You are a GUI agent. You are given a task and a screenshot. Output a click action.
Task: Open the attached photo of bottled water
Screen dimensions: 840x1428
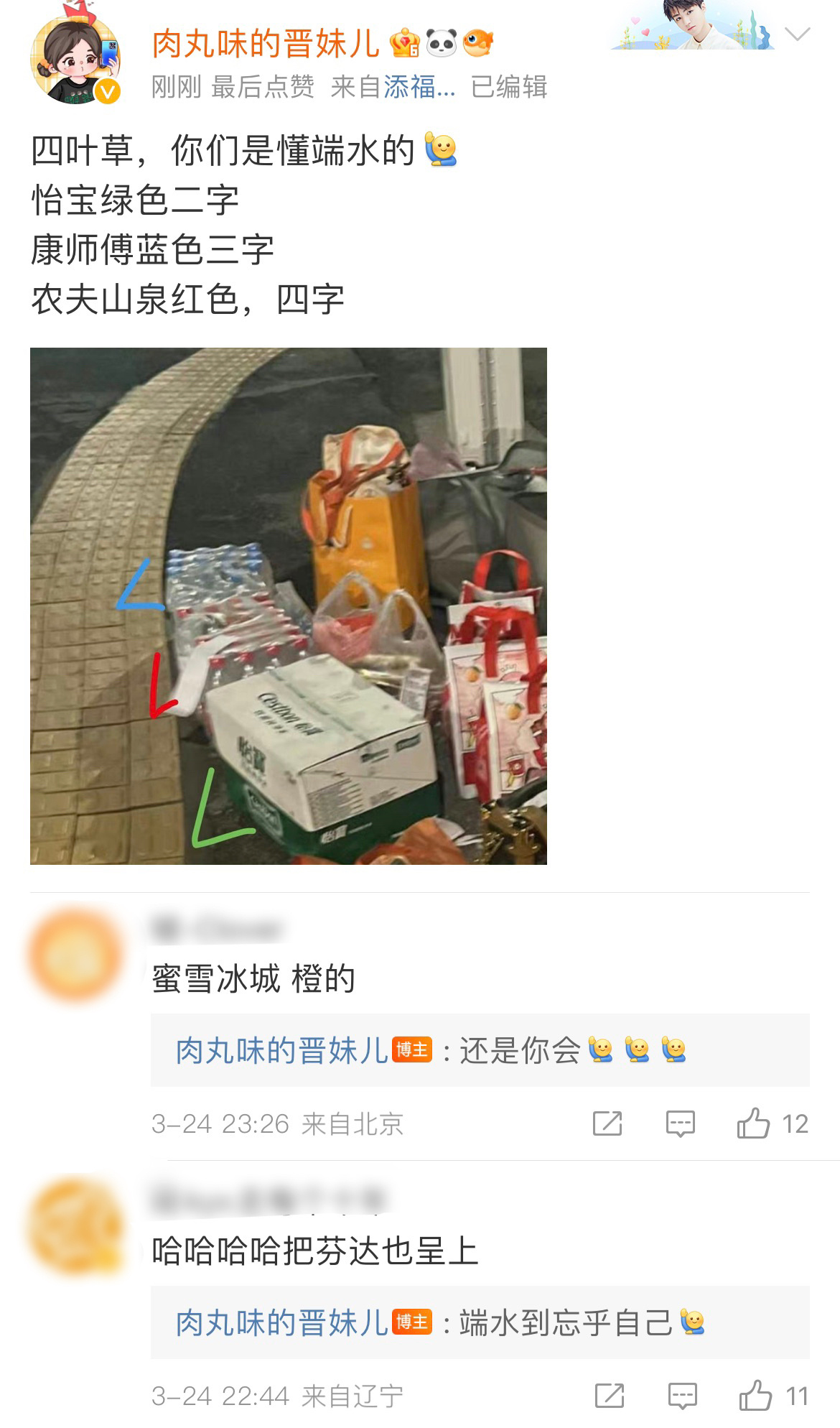[x=289, y=606]
